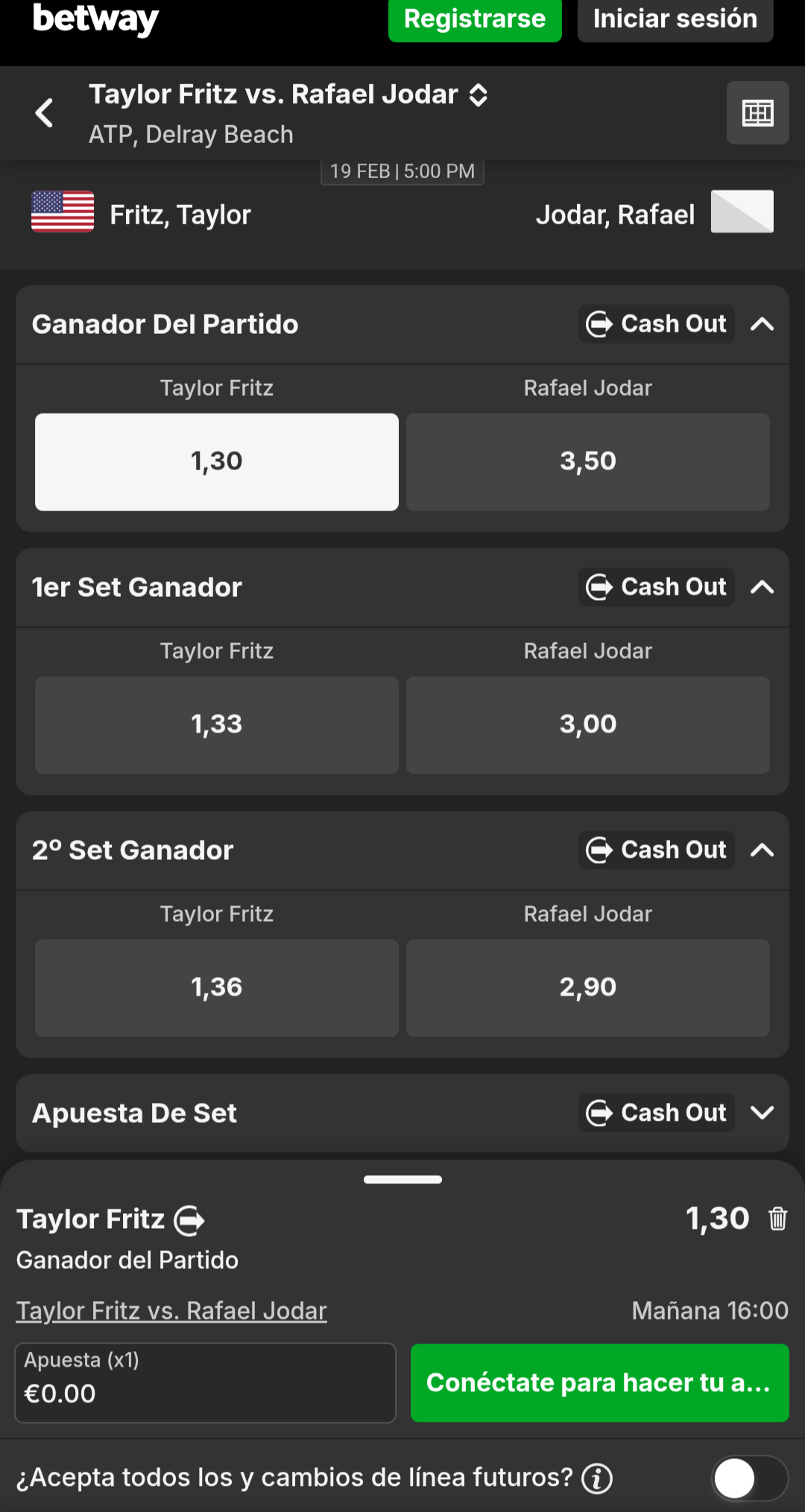805x1512 pixels.
Task: Tap Conéctate para hacer tu apuesta button
Action: (x=599, y=1383)
